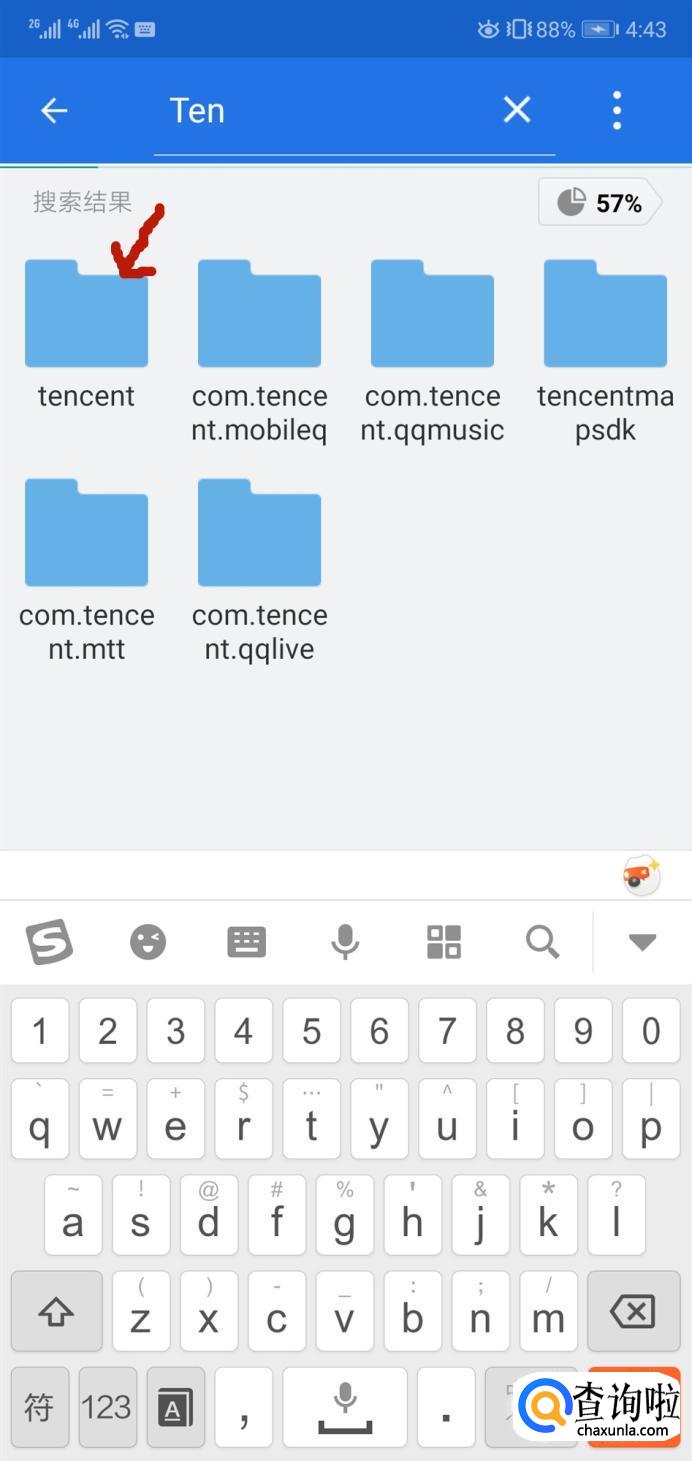
Task: Hide the on-screen keyboard
Action: [641, 941]
